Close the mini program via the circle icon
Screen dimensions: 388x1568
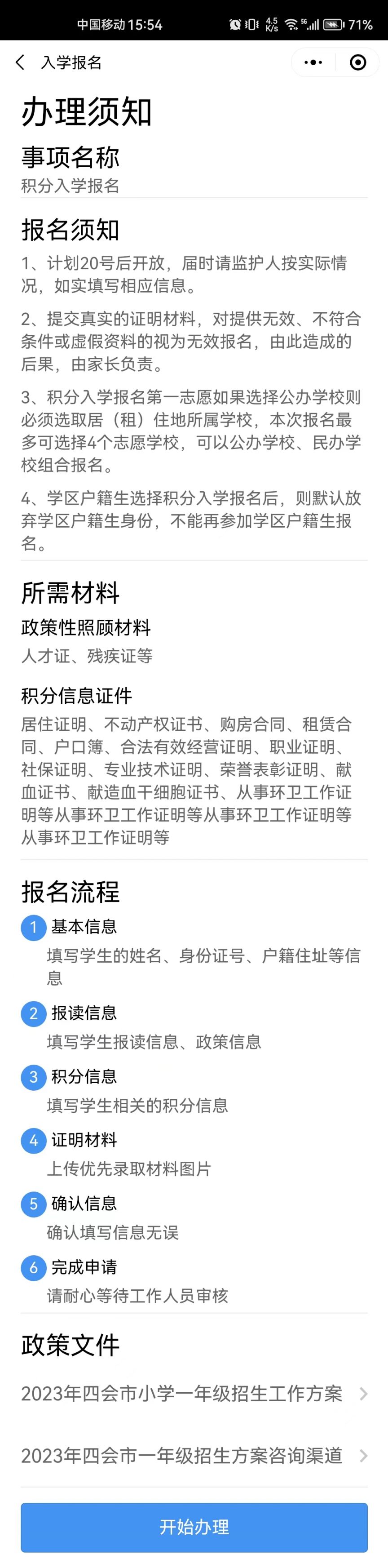pyautogui.click(x=358, y=62)
